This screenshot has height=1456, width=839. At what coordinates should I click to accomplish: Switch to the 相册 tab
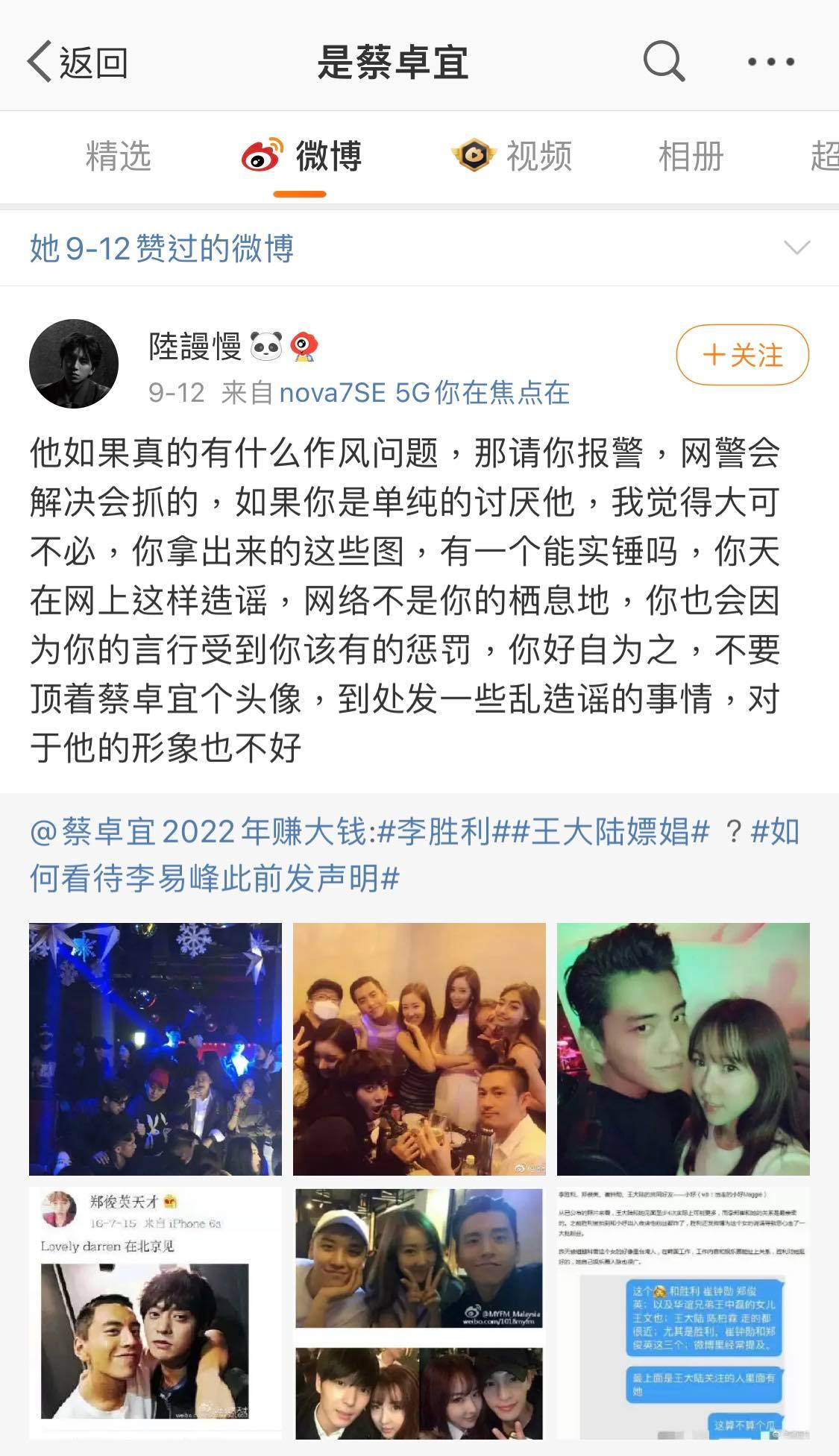pos(688,157)
